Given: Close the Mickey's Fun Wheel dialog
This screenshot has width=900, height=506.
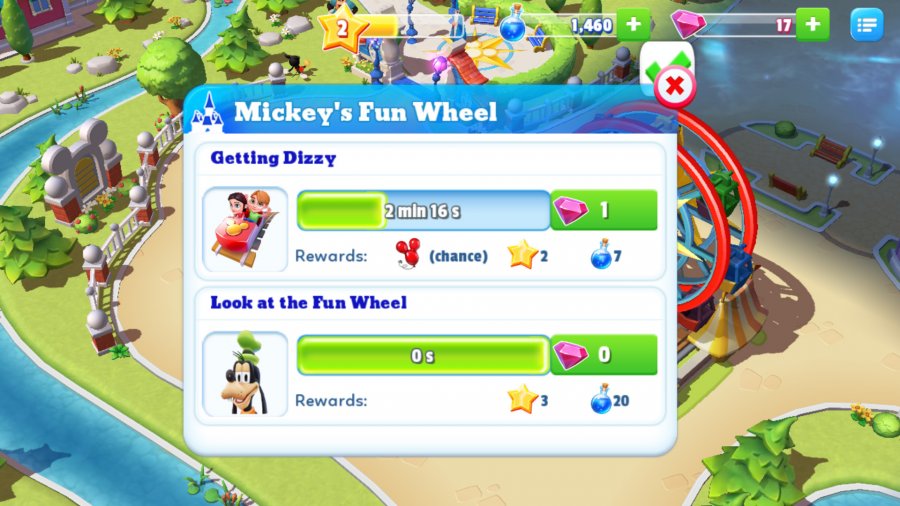Looking at the screenshot, I should [676, 87].
